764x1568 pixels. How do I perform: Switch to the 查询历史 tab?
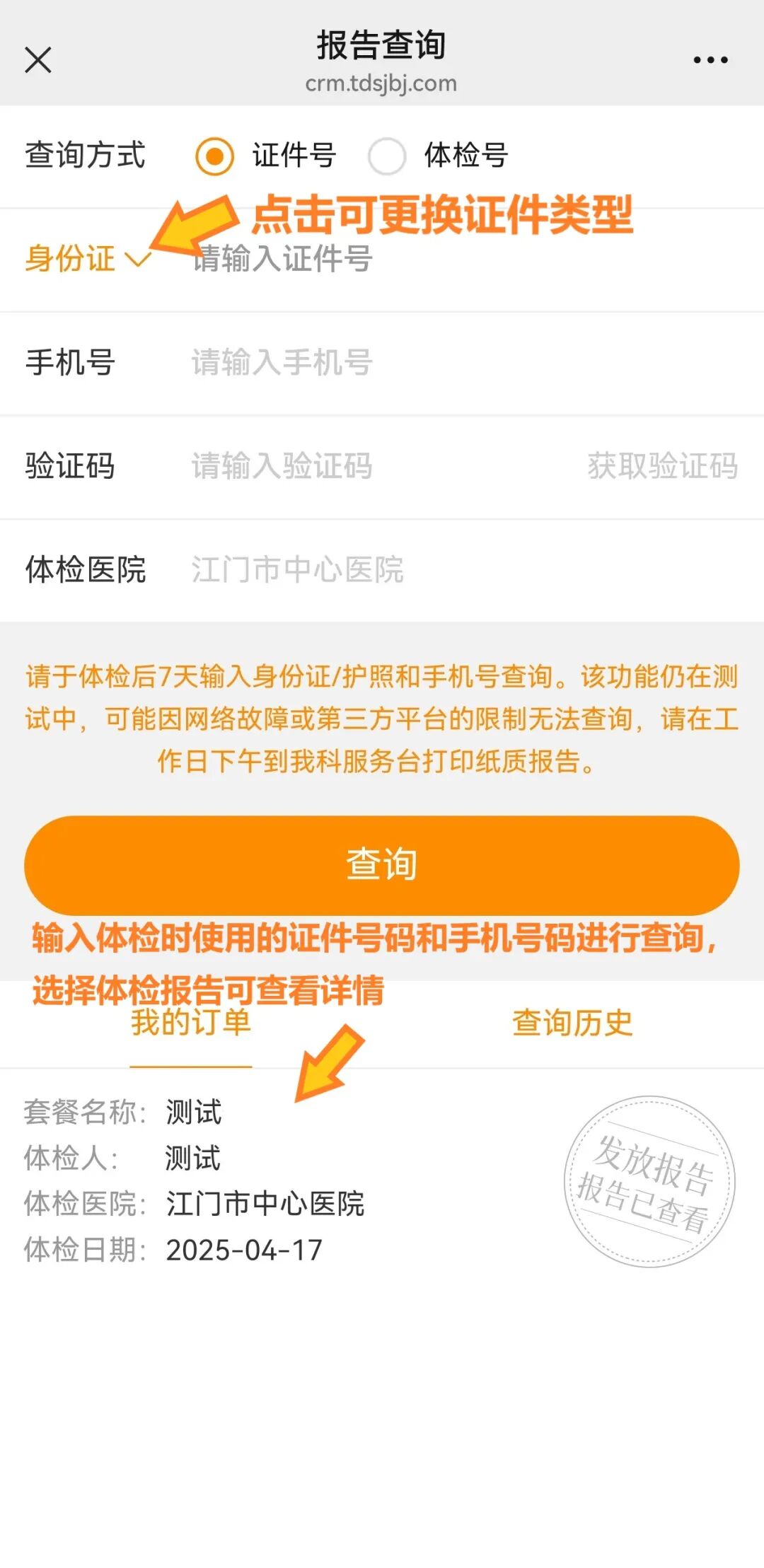572,1023
